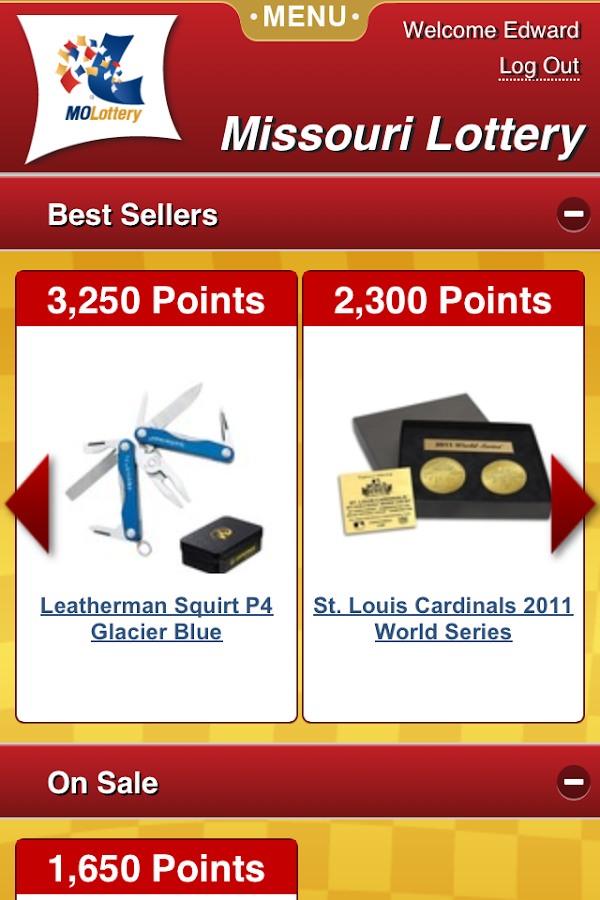Tap the Log Out link

coord(539,67)
